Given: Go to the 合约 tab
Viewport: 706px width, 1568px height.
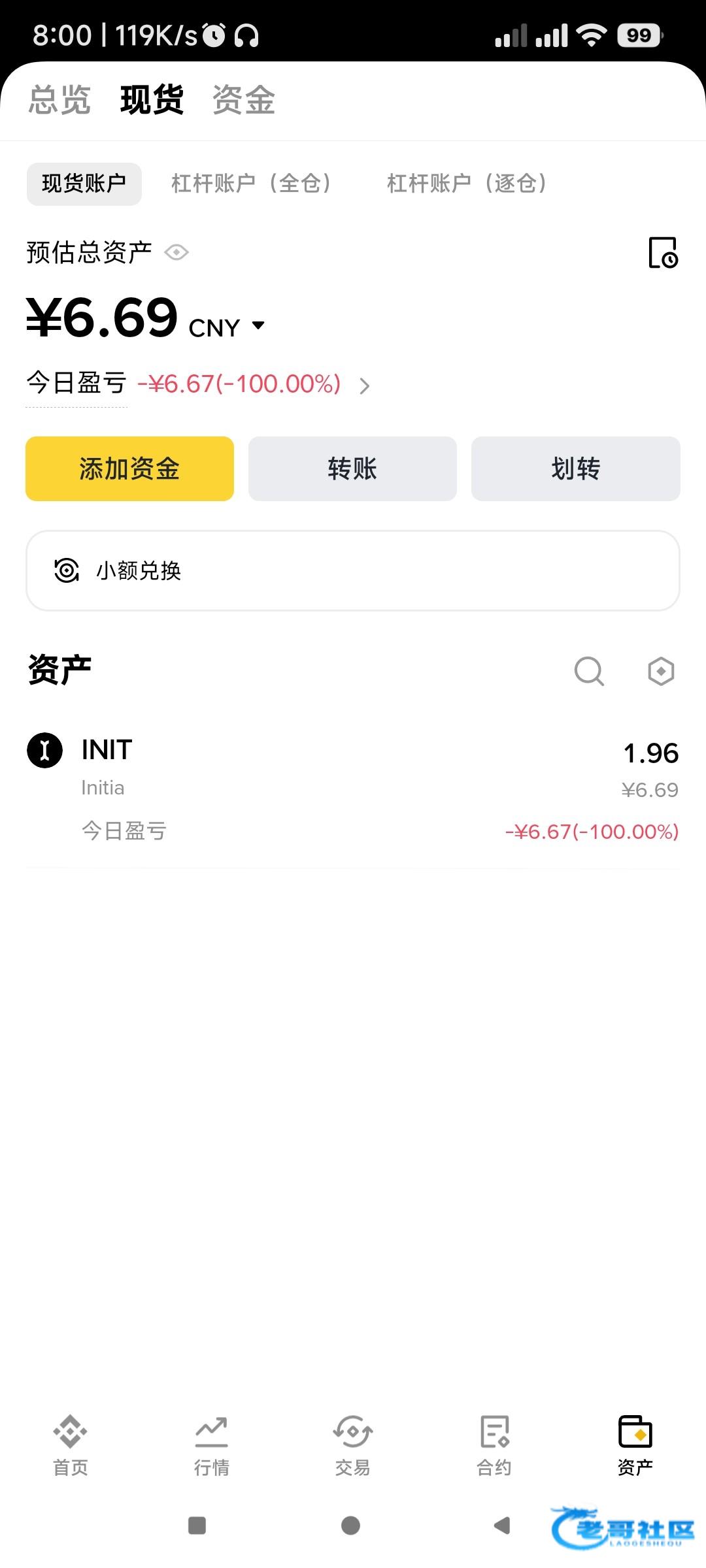Looking at the screenshot, I should [494, 1445].
